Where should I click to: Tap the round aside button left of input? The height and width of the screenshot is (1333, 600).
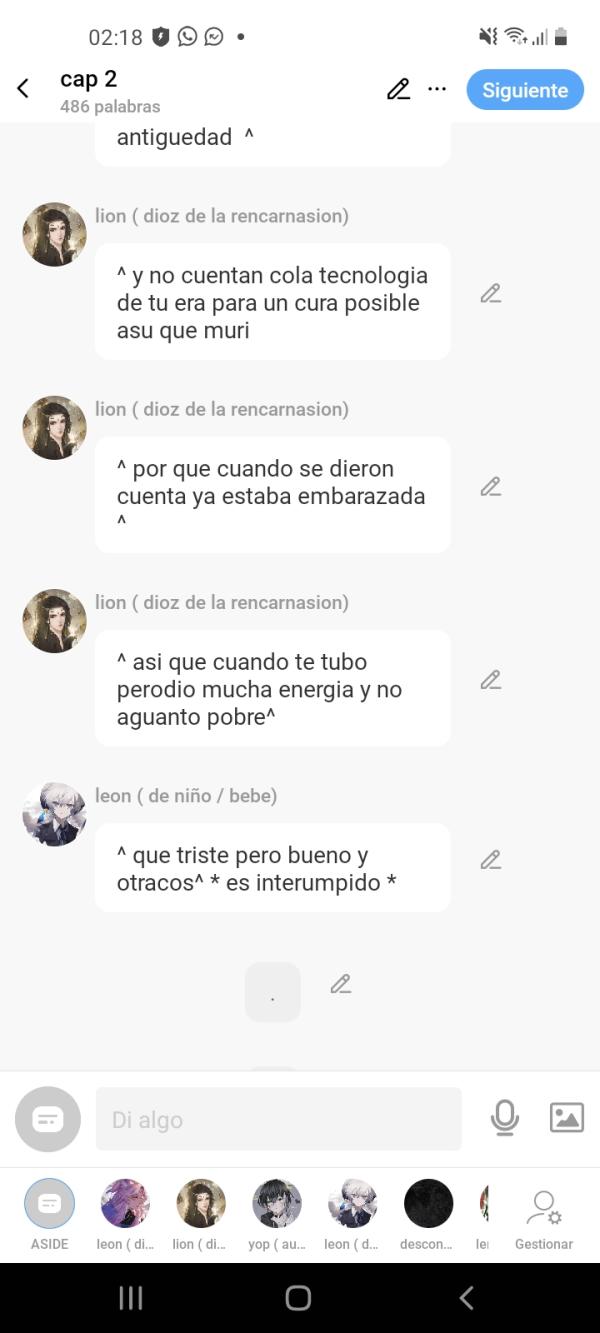point(48,1119)
